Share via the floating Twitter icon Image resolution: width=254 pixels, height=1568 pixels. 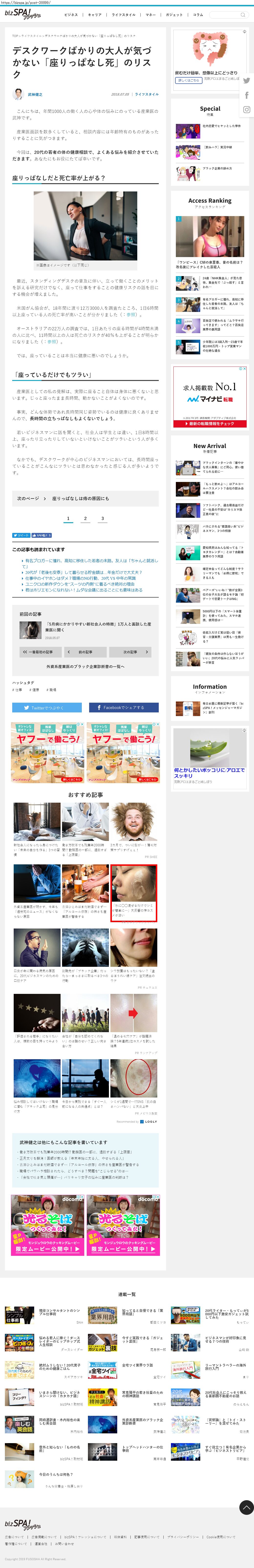point(246,80)
